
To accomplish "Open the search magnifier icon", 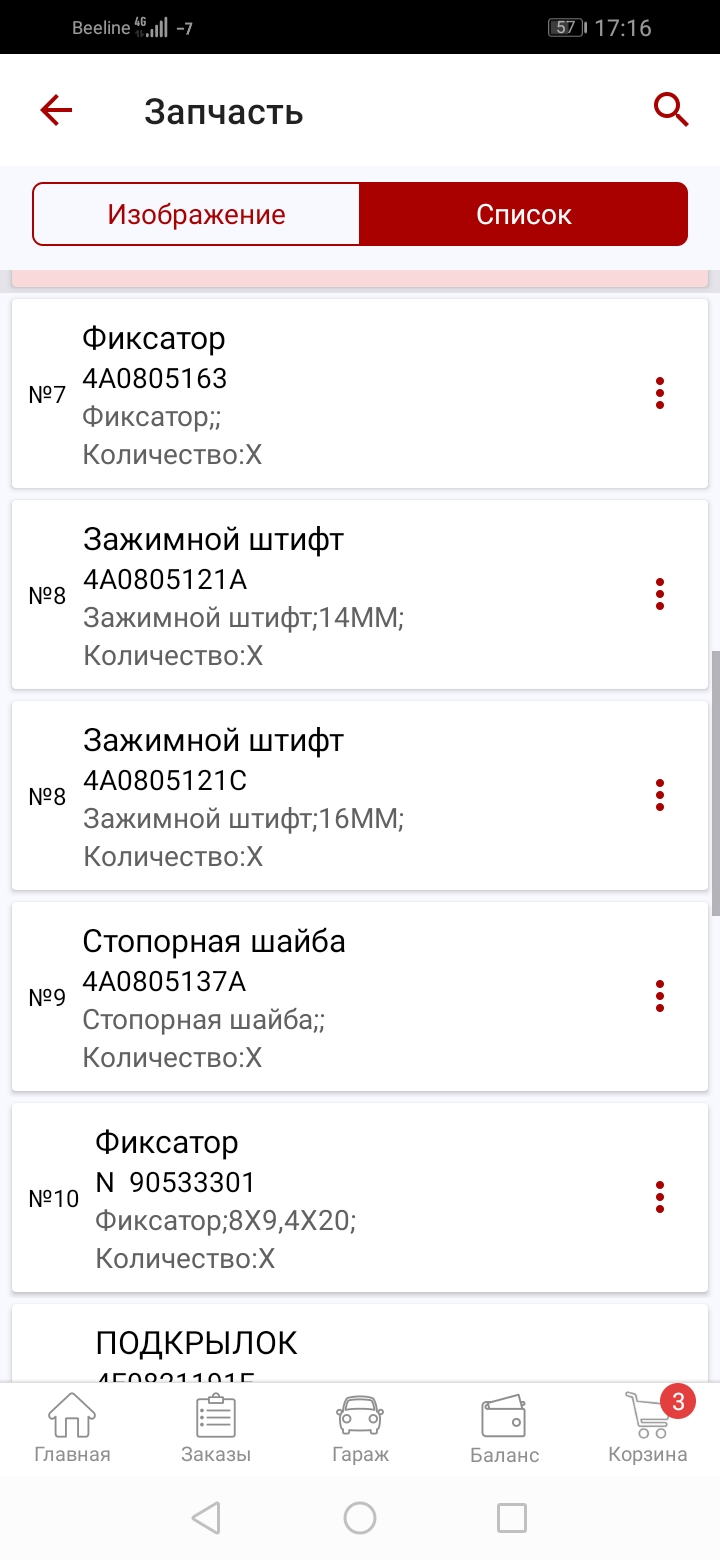I will click(671, 110).
